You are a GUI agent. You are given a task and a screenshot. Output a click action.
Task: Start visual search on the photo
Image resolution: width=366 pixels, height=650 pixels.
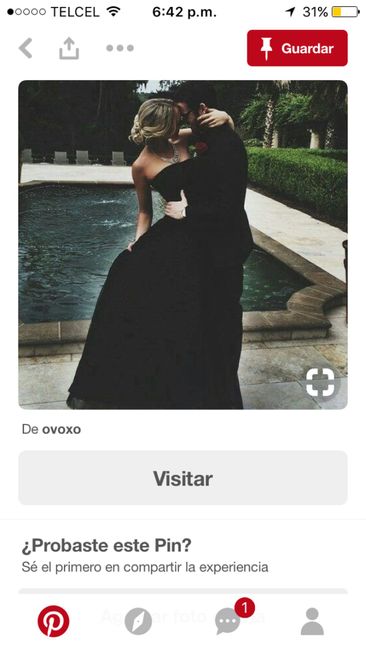(x=320, y=382)
